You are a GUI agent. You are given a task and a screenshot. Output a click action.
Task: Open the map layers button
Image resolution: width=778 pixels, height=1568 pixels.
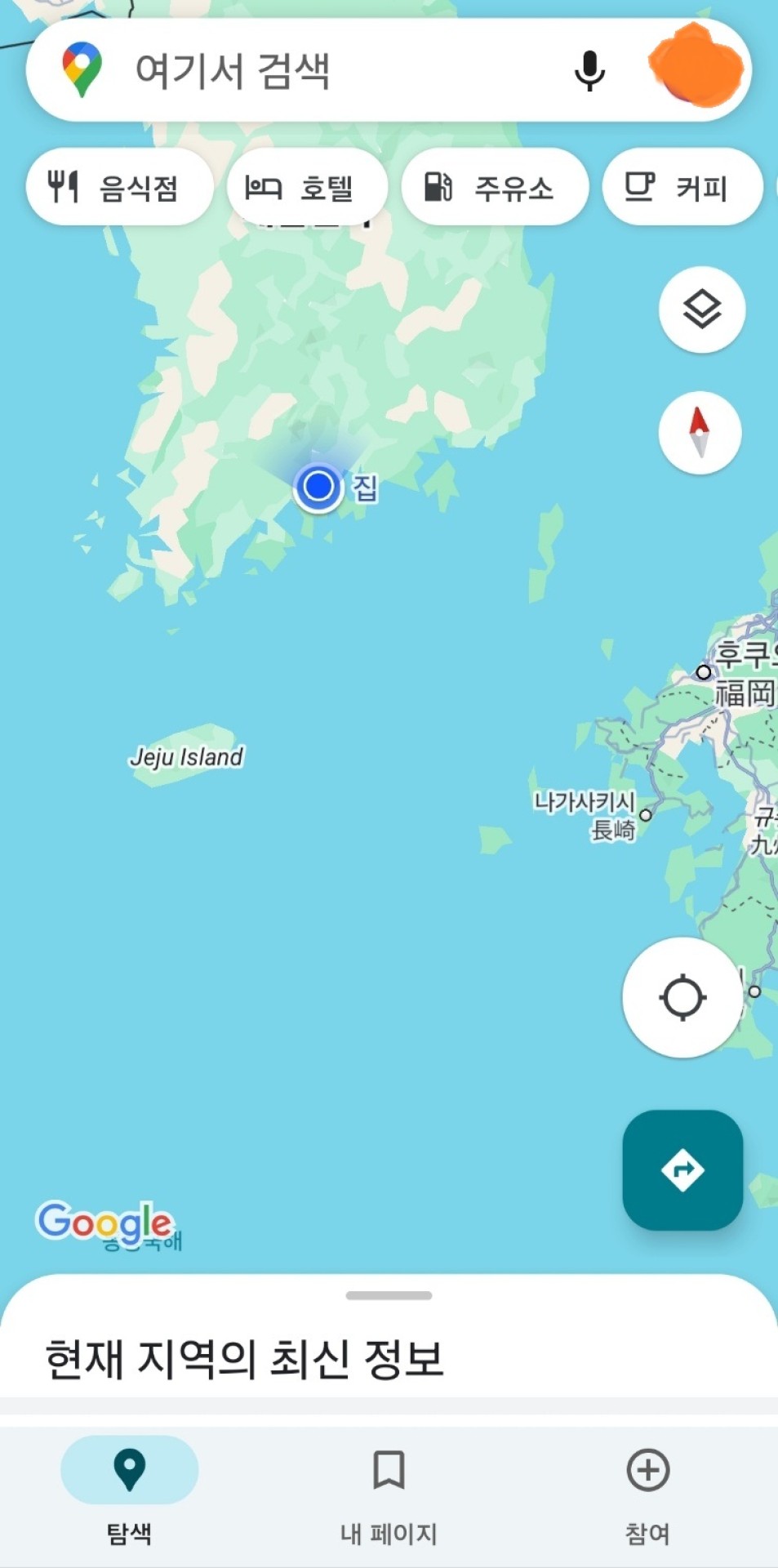tap(701, 310)
